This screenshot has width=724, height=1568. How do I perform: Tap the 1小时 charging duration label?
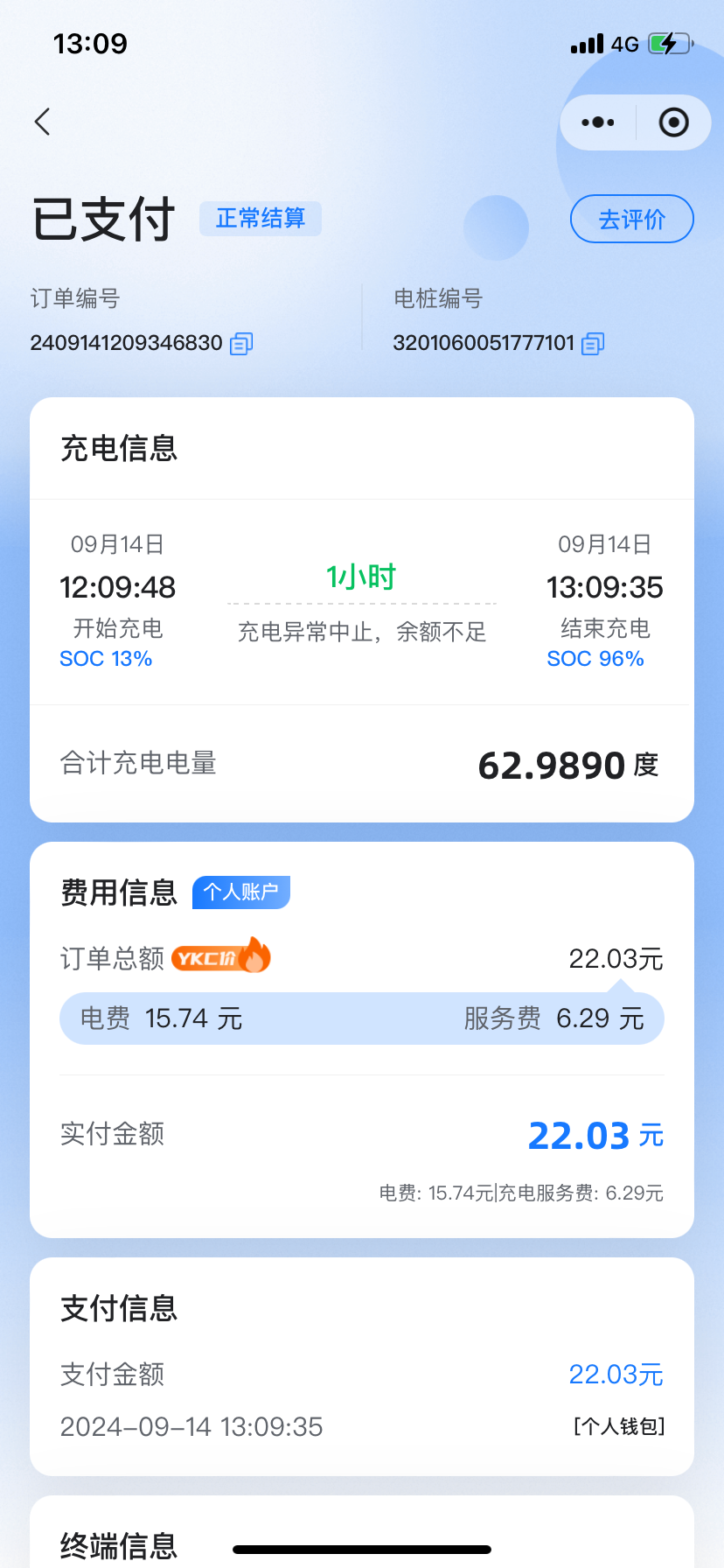point(361,576)
